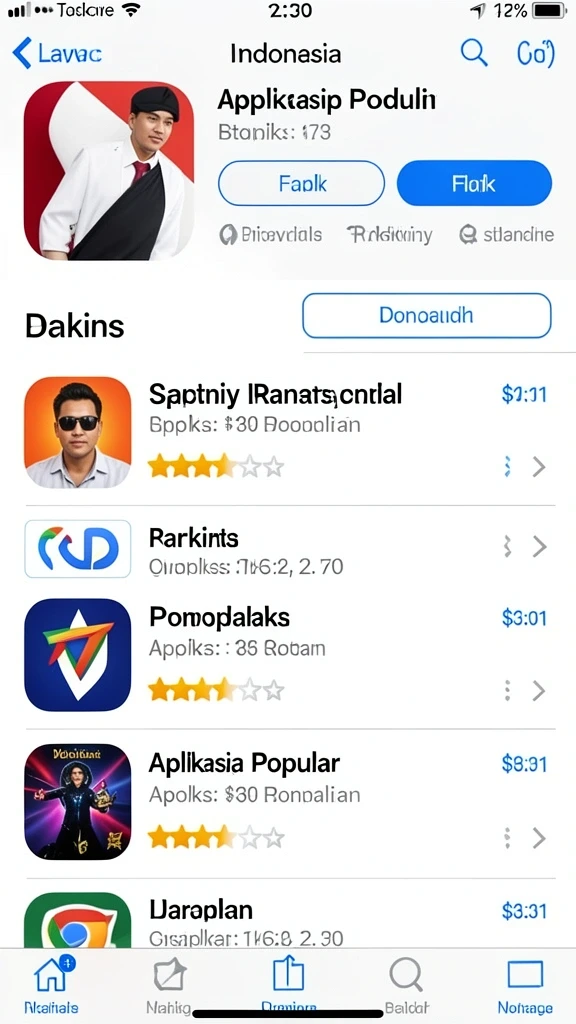Open more options dots for Rarkints
Viewport: 576px width, 1024px height.
coord(507,547)
